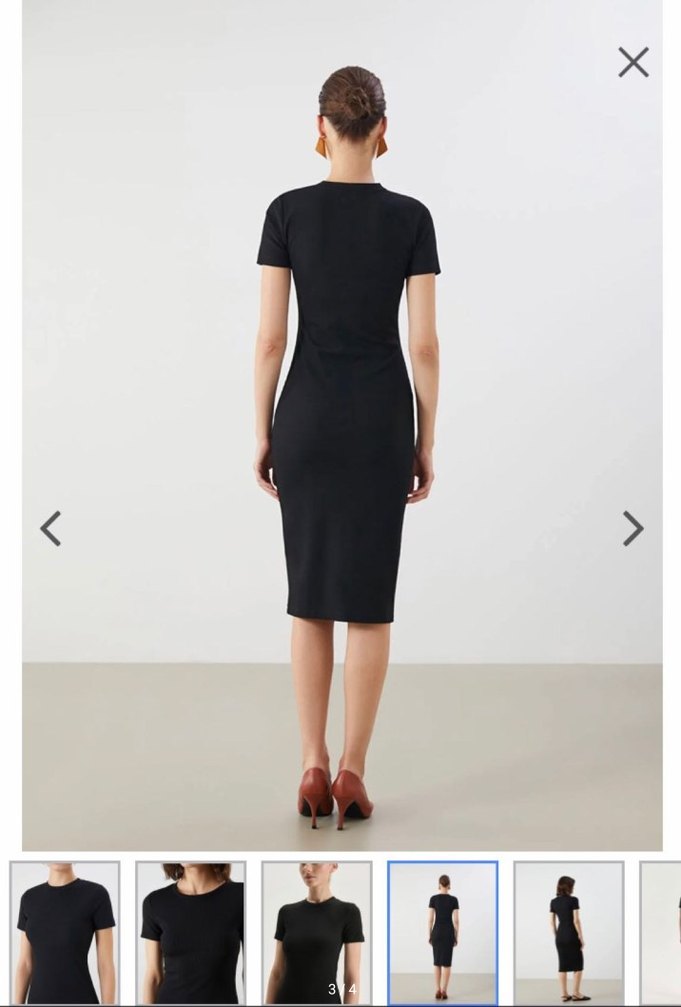681x1007 pixels.
Task: Select the first close-up front thumbnail
Action: tap(65, 932)
